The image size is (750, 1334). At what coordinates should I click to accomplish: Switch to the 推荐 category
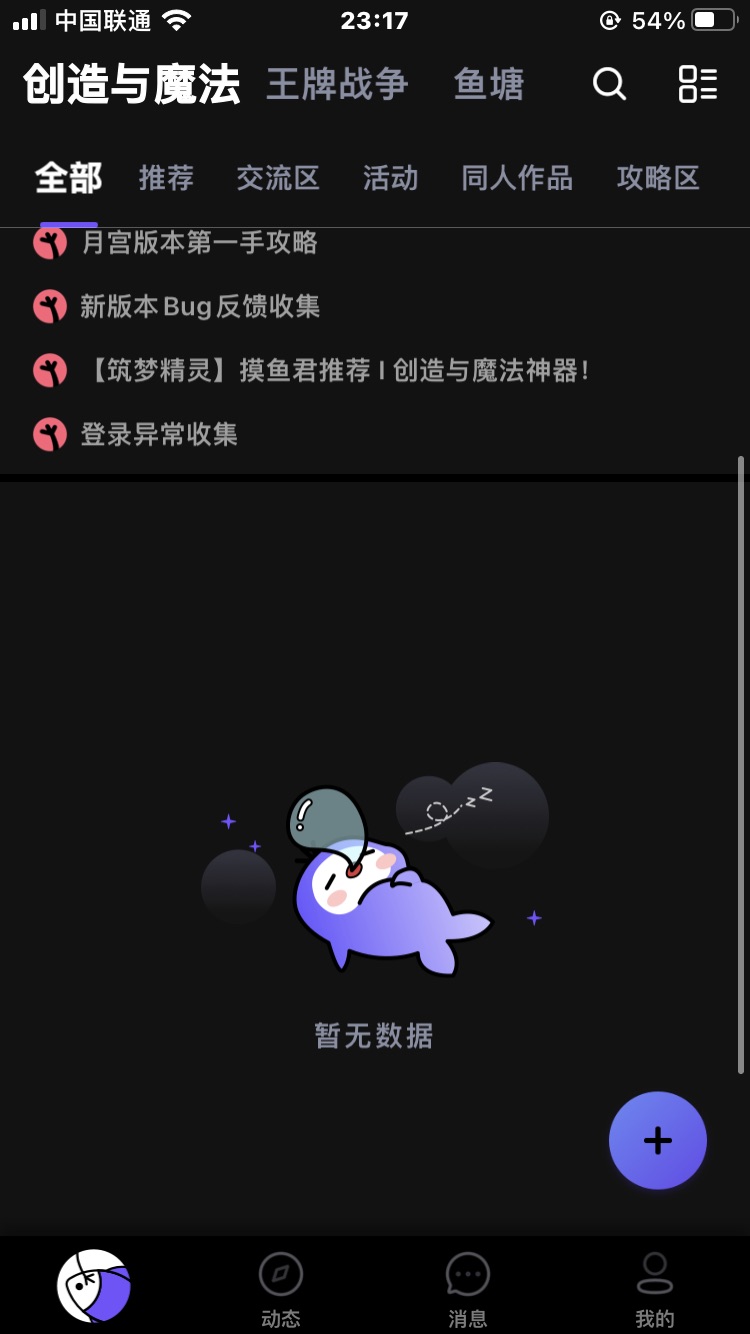click(x=166, y=178)
